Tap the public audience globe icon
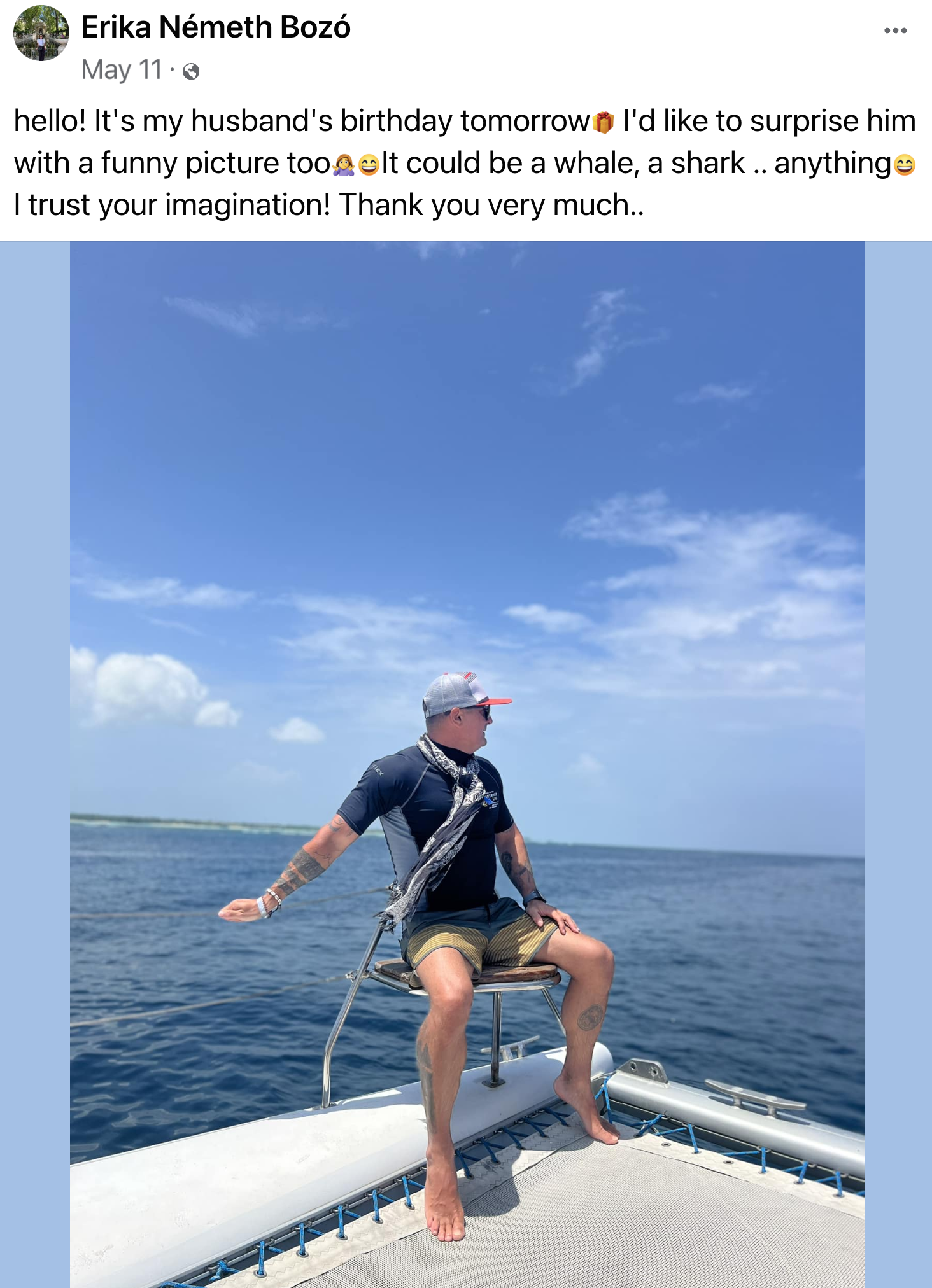 click(191, 71)
